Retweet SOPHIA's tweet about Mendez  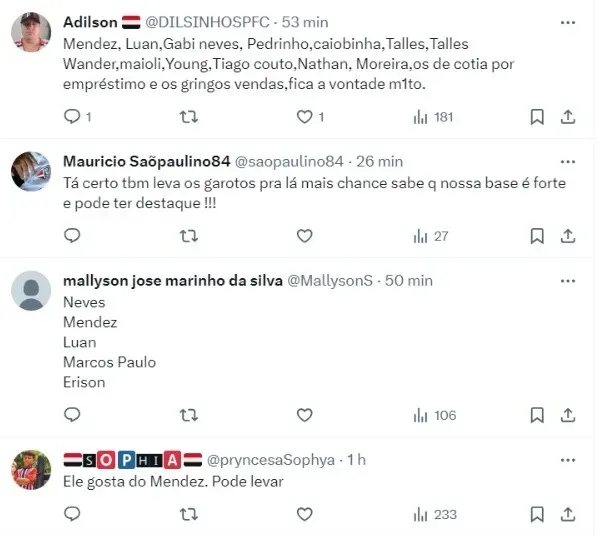point(188,514)
